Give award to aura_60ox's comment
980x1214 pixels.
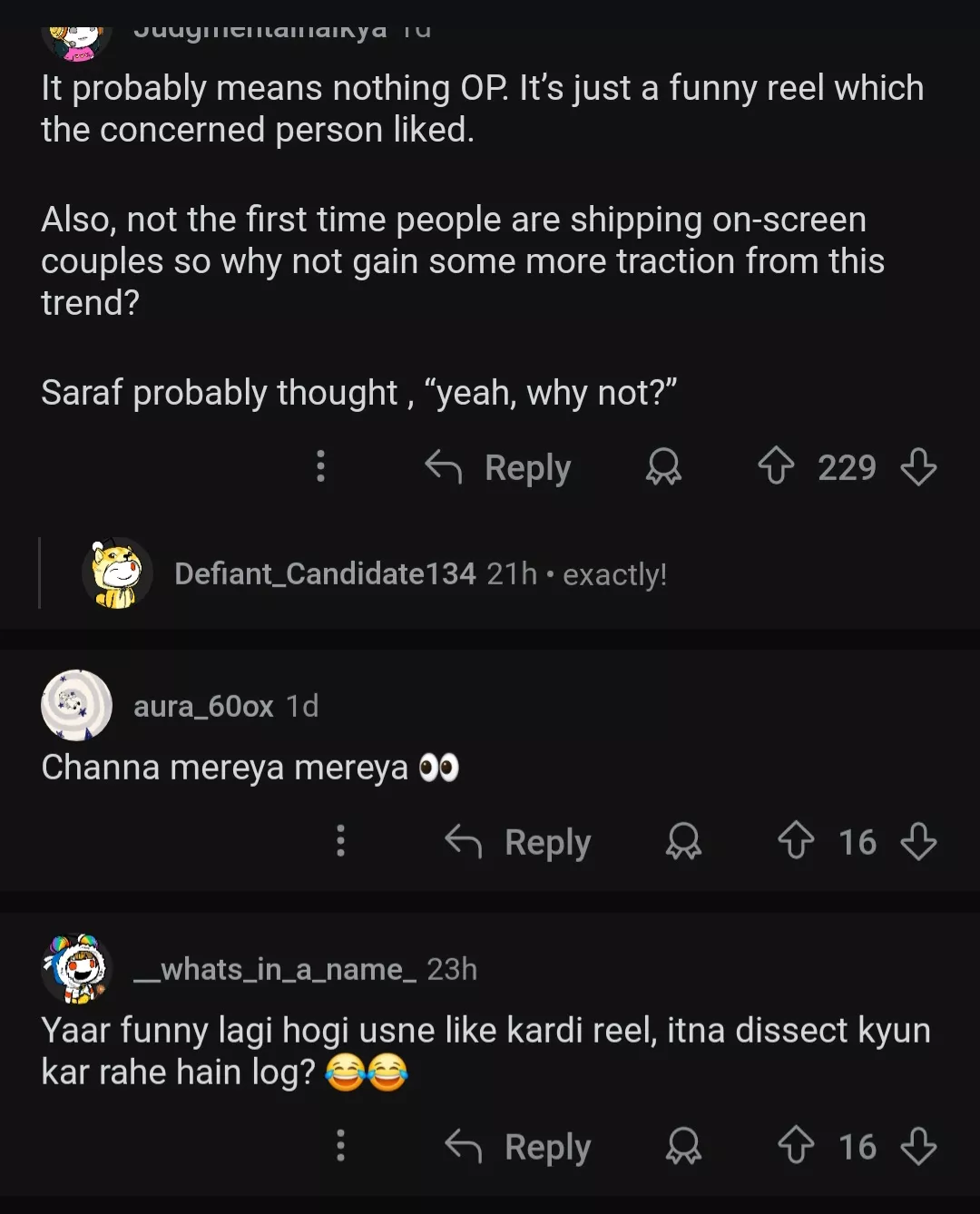click(x=683, y=842)
